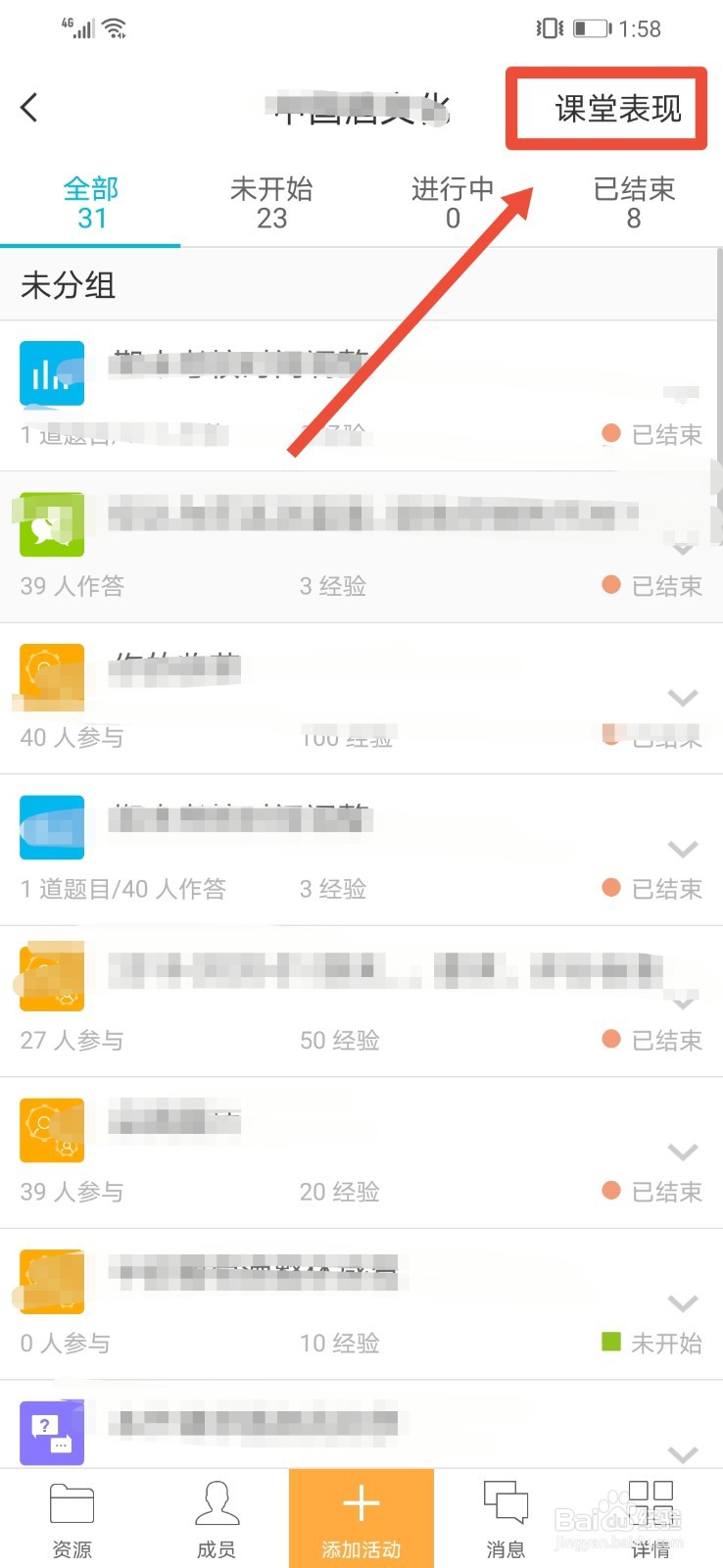Image resolution: width=723 pixels, height=1568 pixels.
Task: Tap the back arrow to leave
Action: point(29,107)
